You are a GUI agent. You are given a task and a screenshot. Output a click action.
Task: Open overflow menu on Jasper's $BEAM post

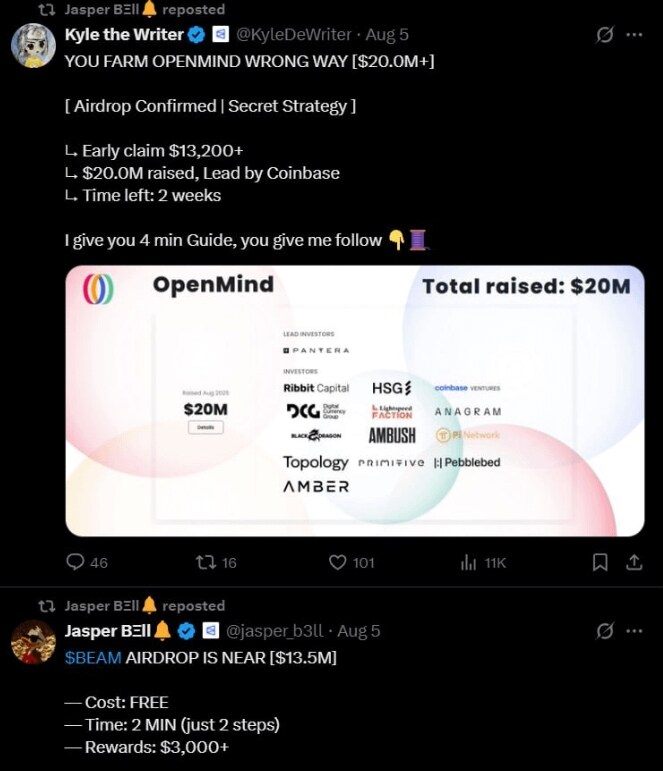tap(634, 631)
